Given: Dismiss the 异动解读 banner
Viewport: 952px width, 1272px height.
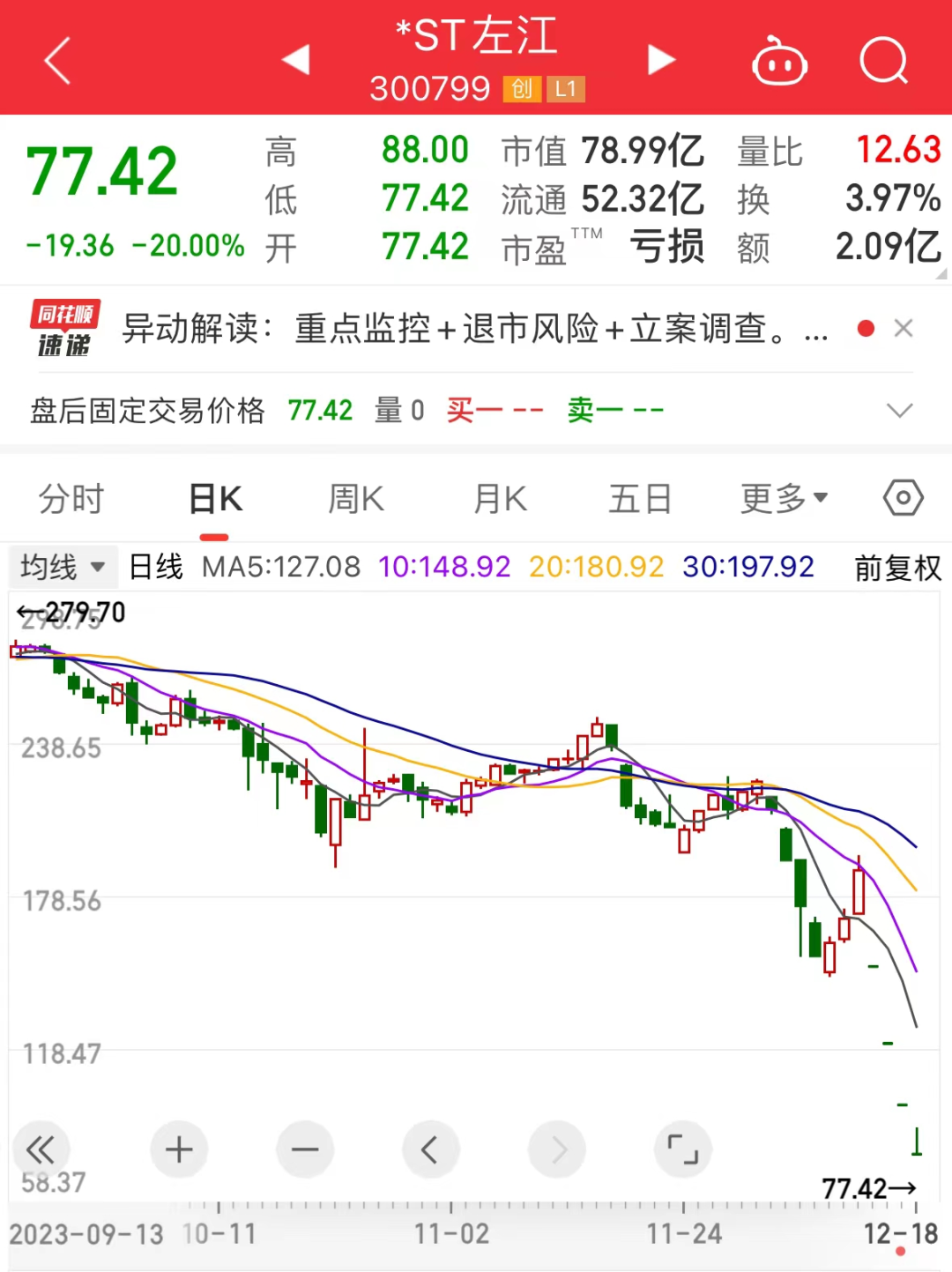Looking at the screenshot, I should 903,329.
